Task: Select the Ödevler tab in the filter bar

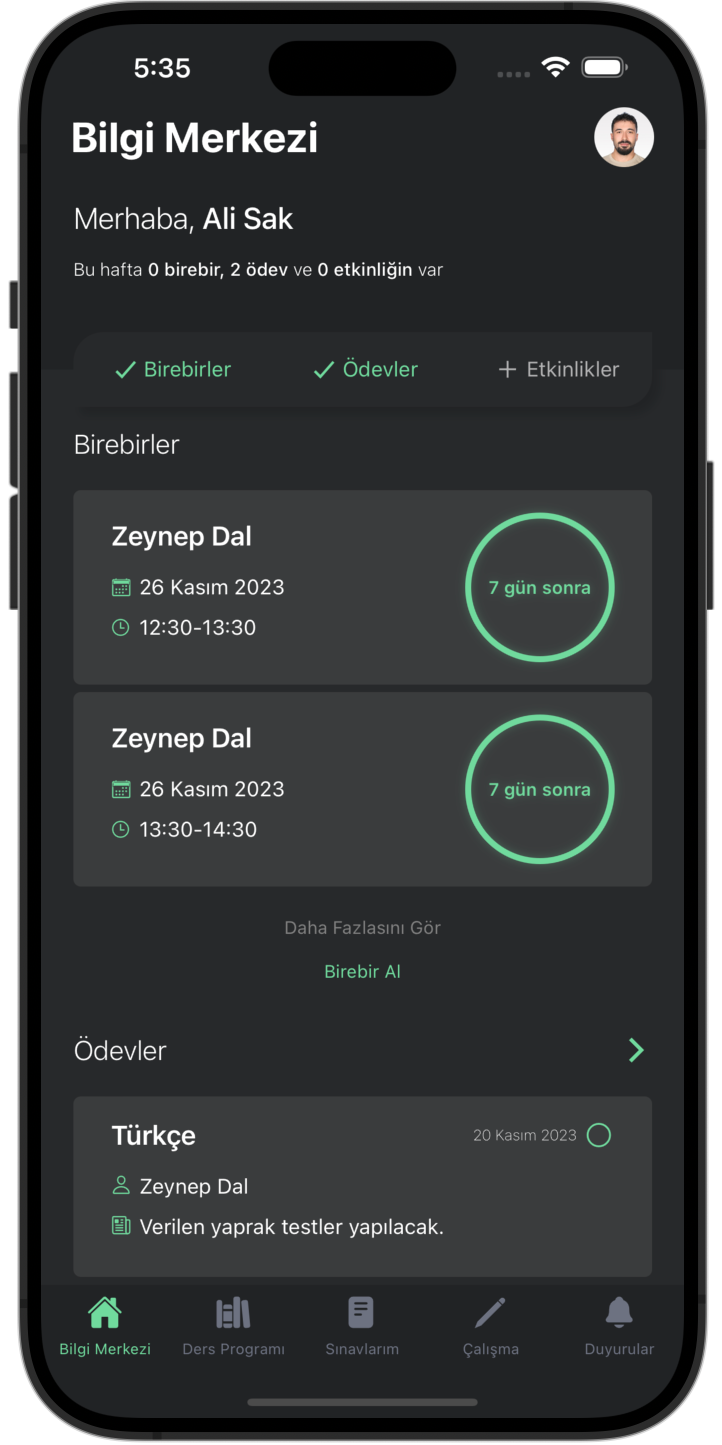Action: pos(380,369)
